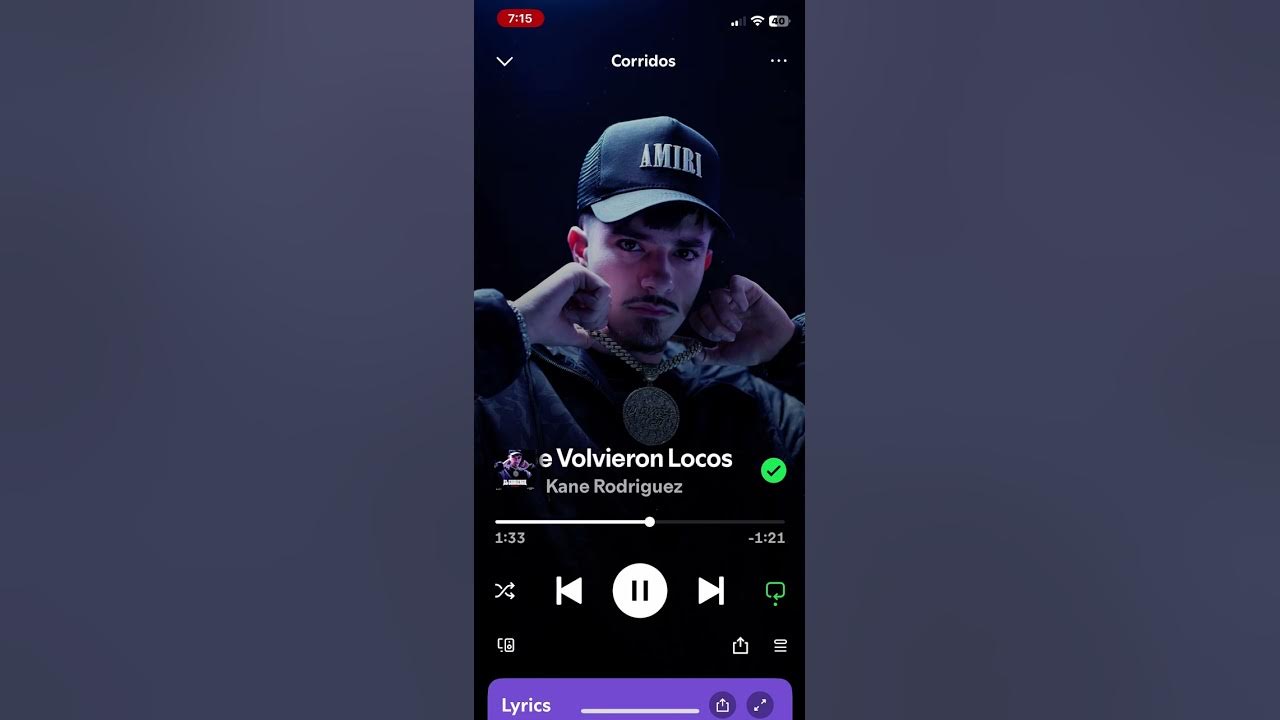Screen dimensions: 1280x720
Task: Share lyrics from the Lyrics card
Action: point(722,705)
